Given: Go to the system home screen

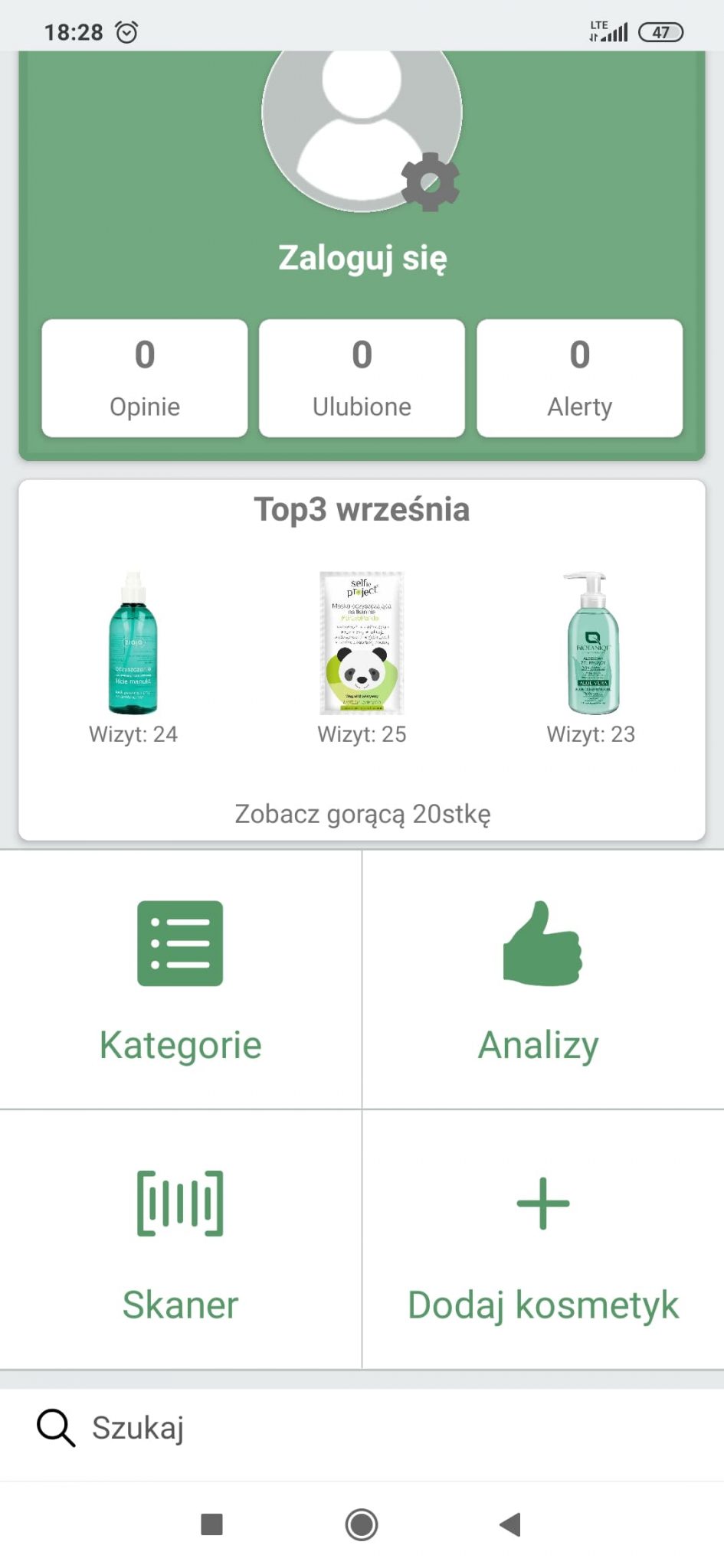Looking at the screenshot, I should [x=362, y=1524].
